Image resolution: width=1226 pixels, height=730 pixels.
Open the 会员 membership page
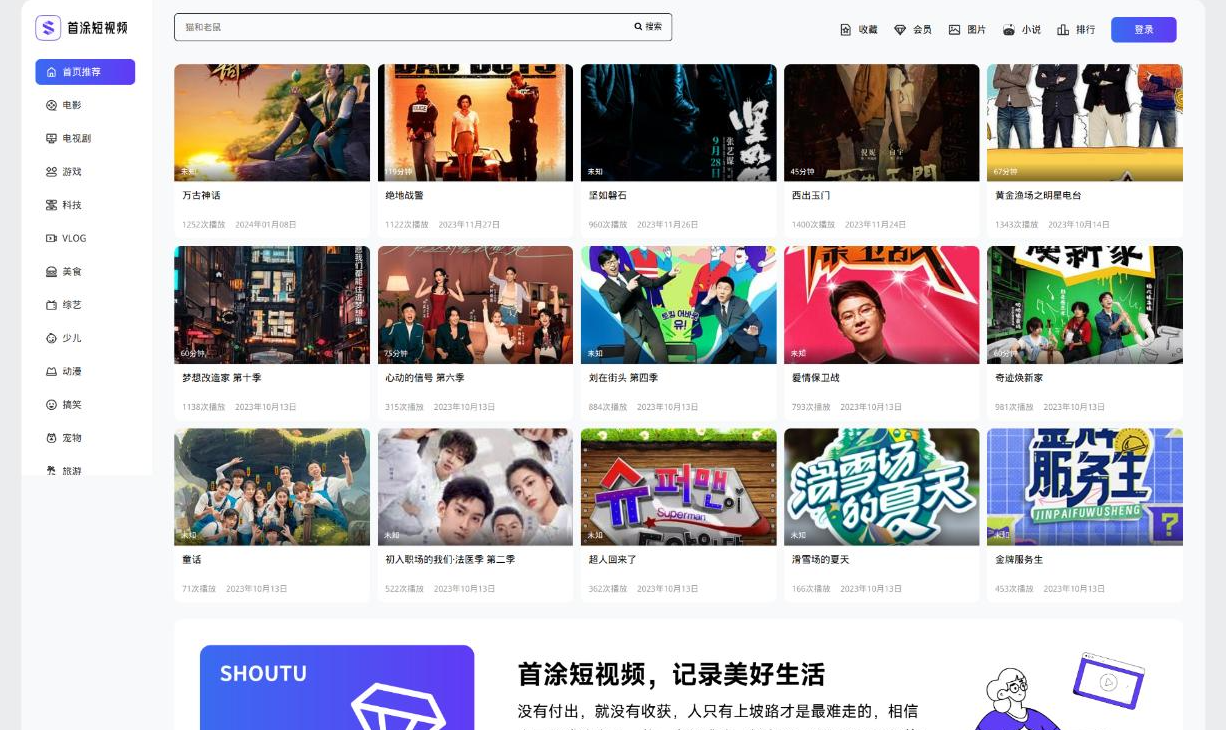(x=913, y=30)
